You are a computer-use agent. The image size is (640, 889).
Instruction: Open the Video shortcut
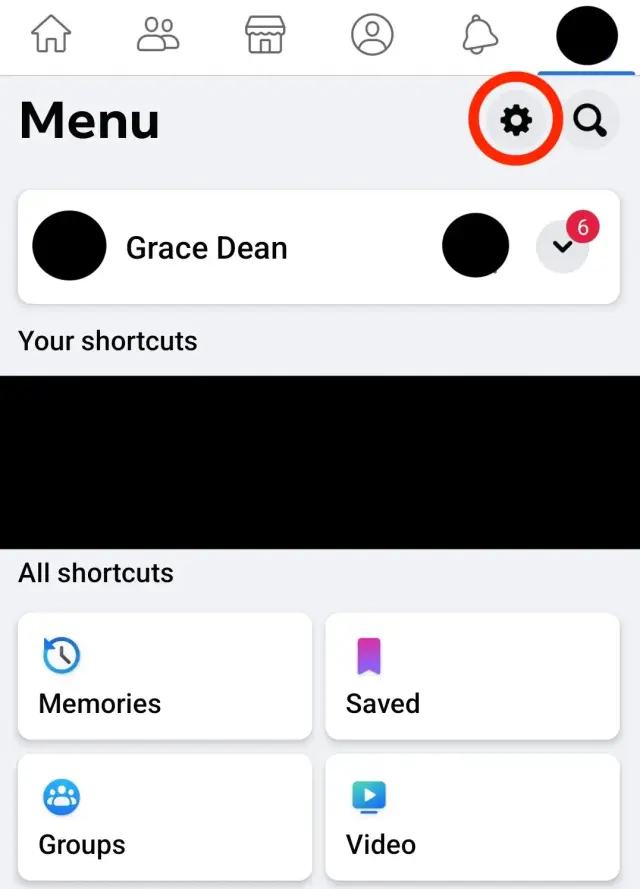[x=472, y=818]
